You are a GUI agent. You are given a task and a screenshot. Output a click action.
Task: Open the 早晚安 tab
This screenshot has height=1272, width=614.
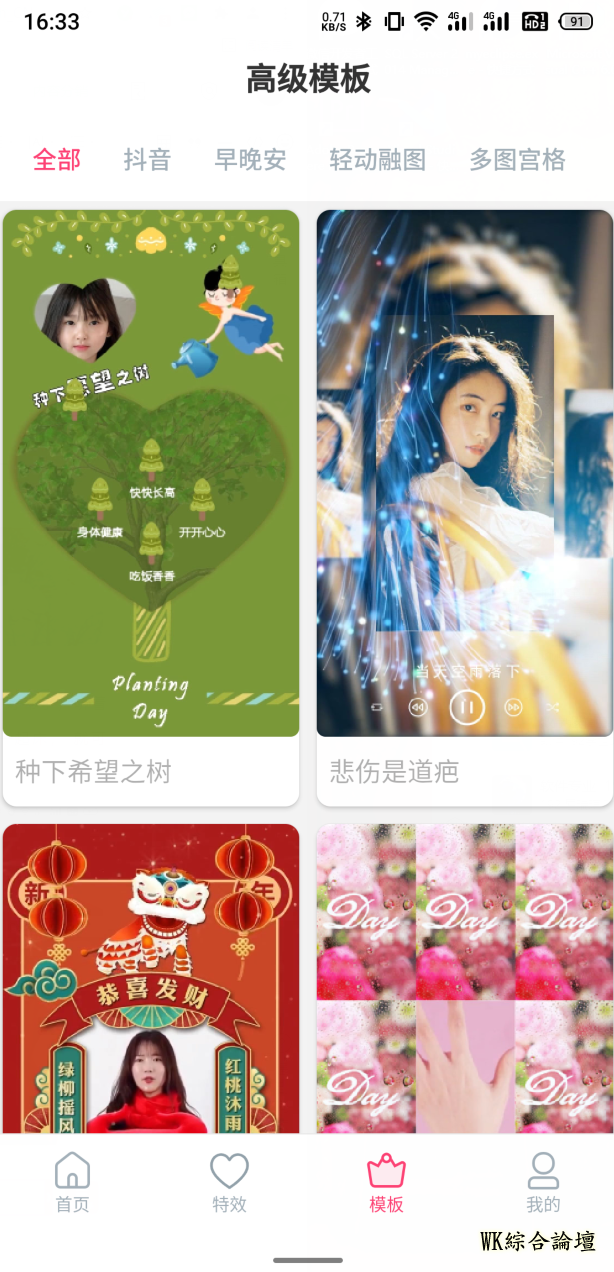click(250, 159)
